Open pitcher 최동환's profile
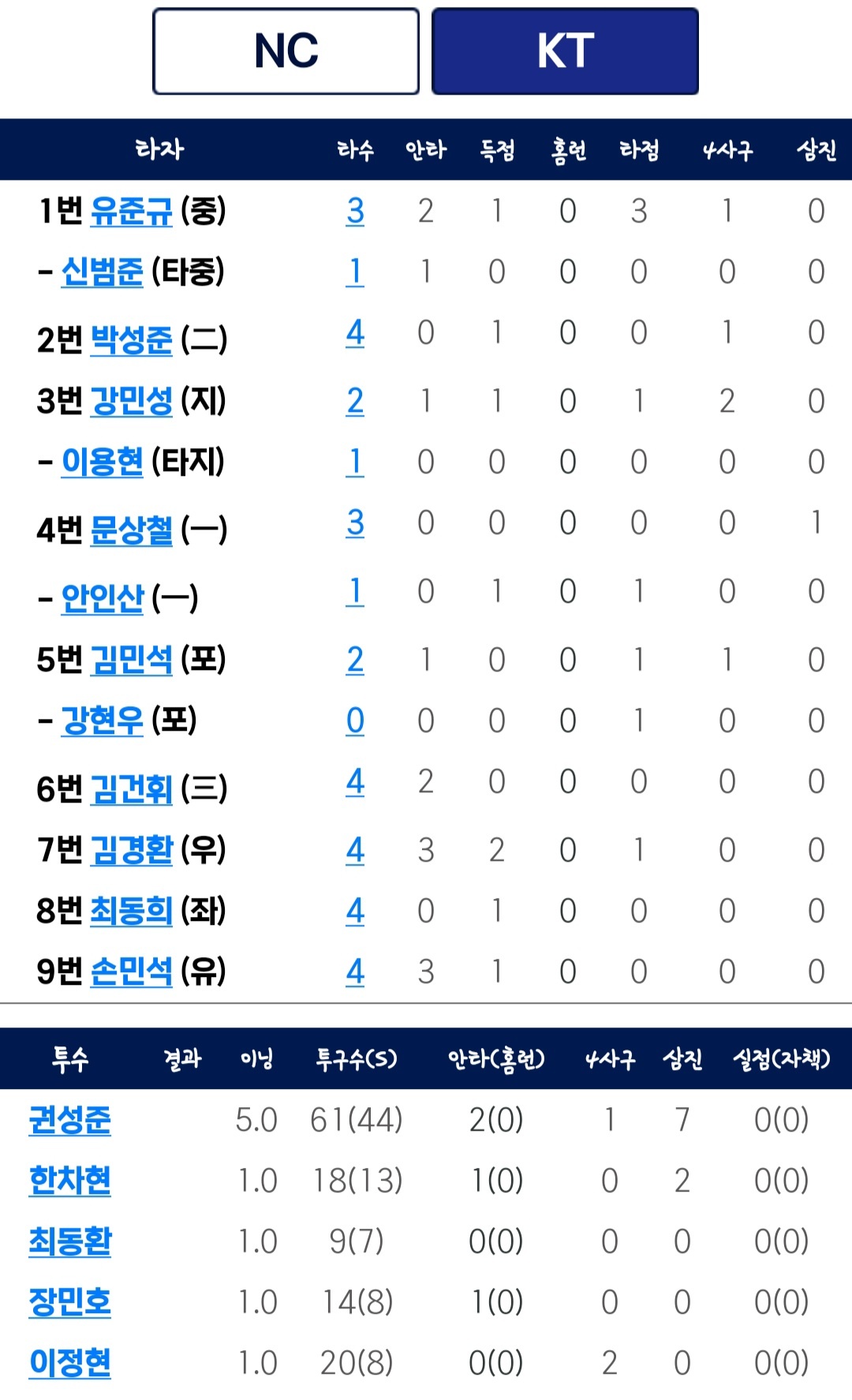The width and height of the screenshot is (852, 1400). click(69, 1241)
